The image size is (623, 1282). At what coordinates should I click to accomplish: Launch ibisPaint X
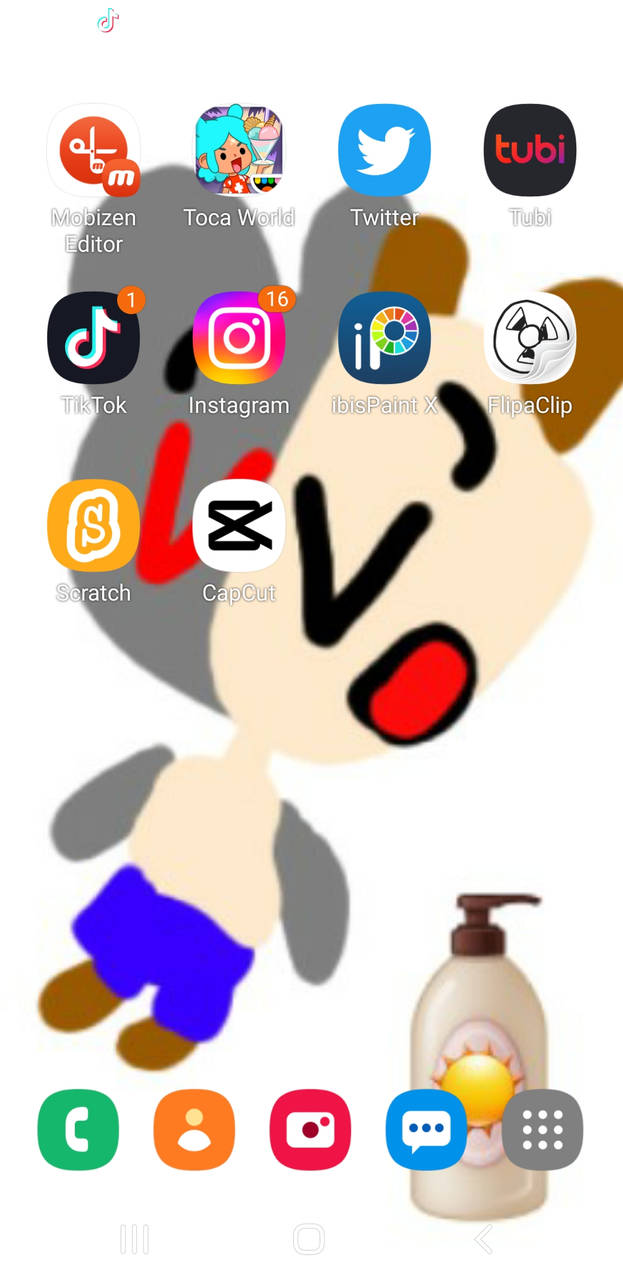click(385, 338)
